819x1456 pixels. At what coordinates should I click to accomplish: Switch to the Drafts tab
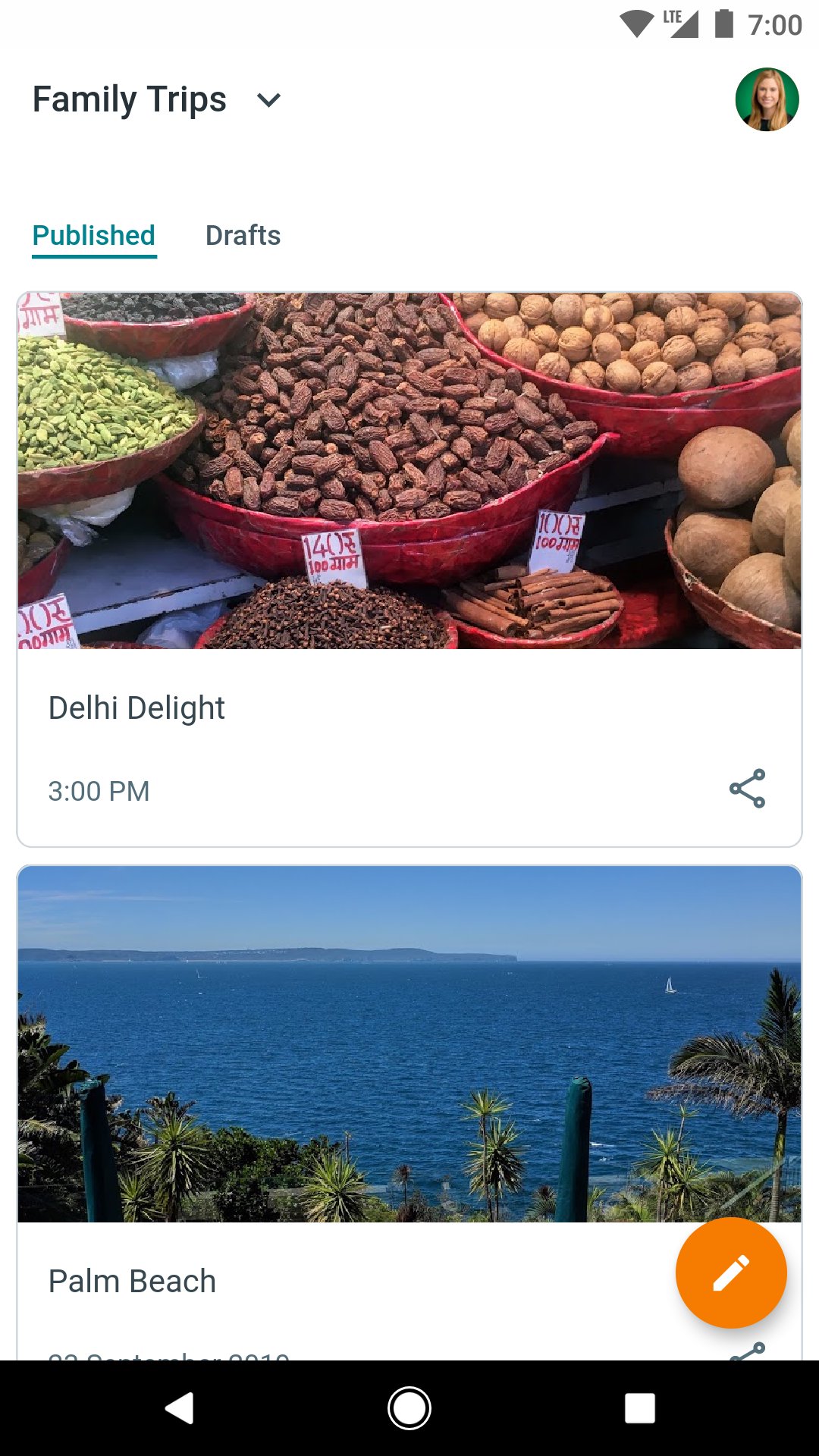click(243, 236)
